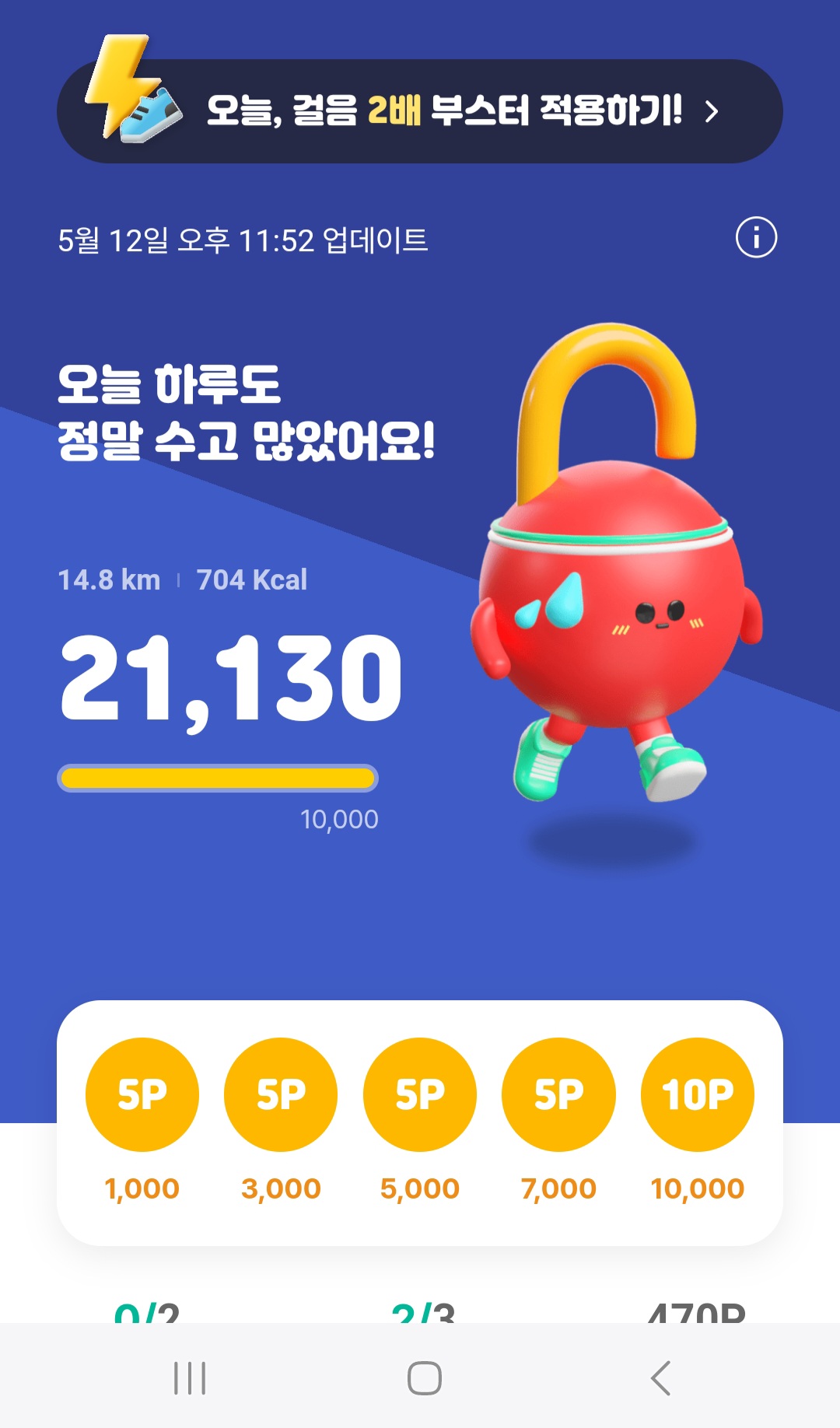
Task: Collect the 5P coin for 5,000 steps
Action: point(420,1094)
